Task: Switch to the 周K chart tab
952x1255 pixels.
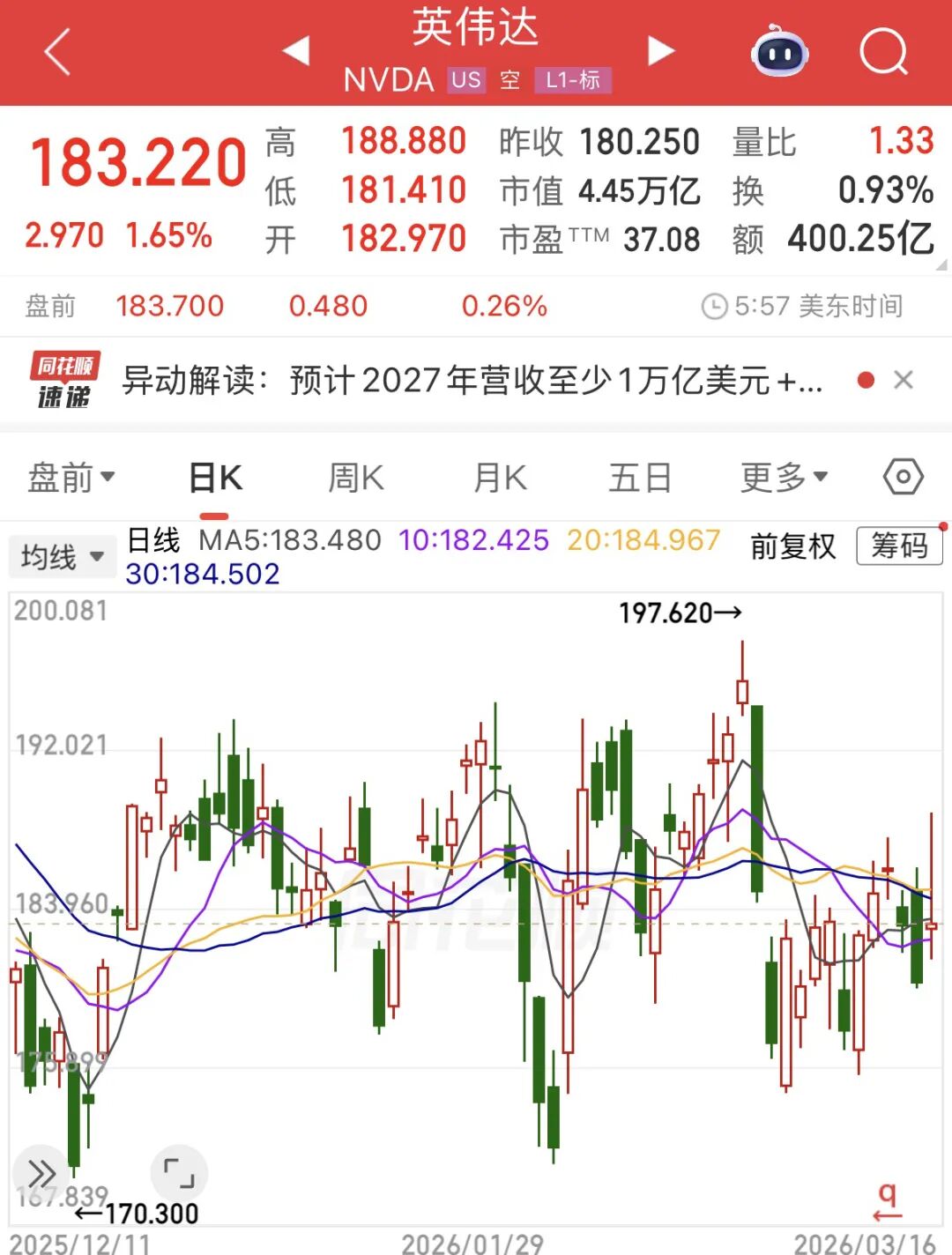Action: click(355, 479)
